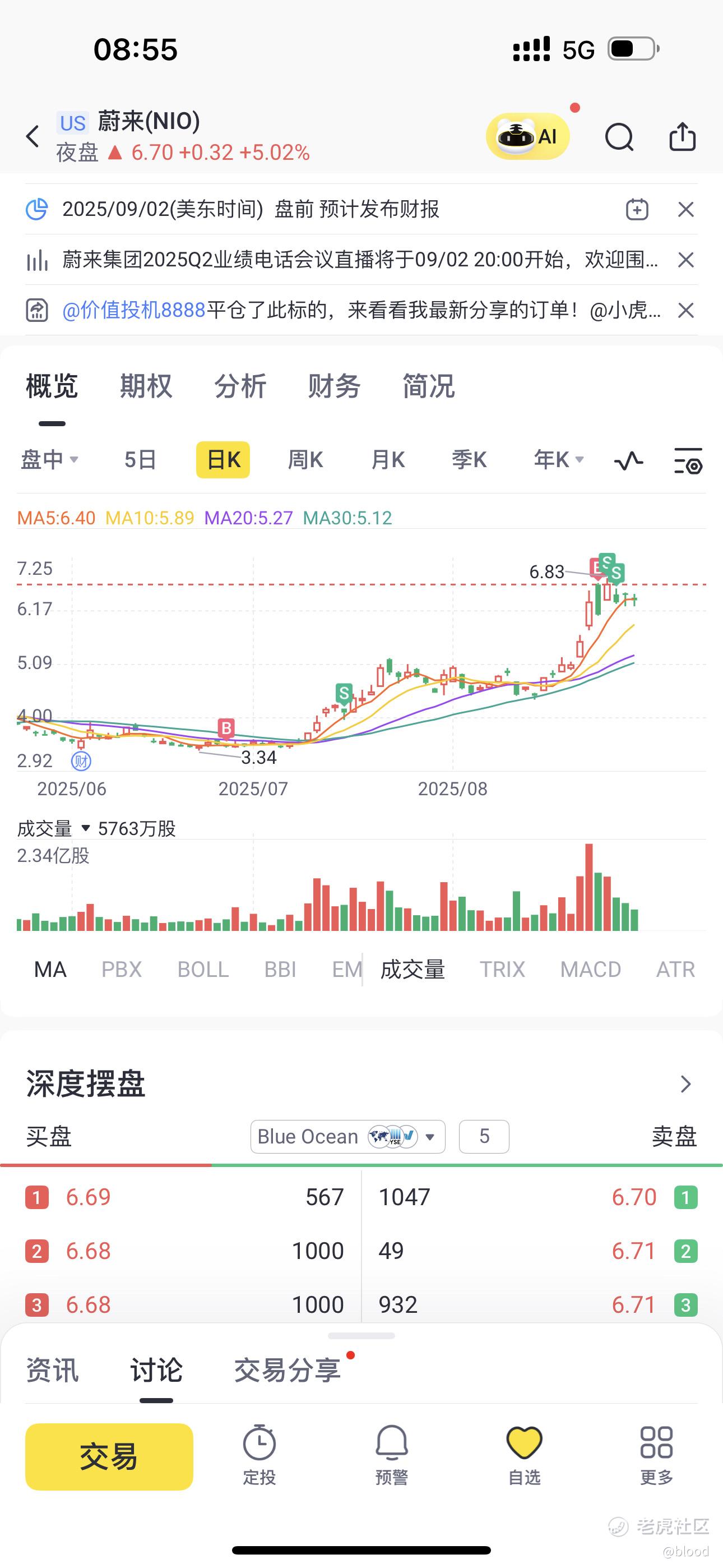Screen dimensions: 723x1568
Task: Select the 周K chart period
Action: [305, 459]
